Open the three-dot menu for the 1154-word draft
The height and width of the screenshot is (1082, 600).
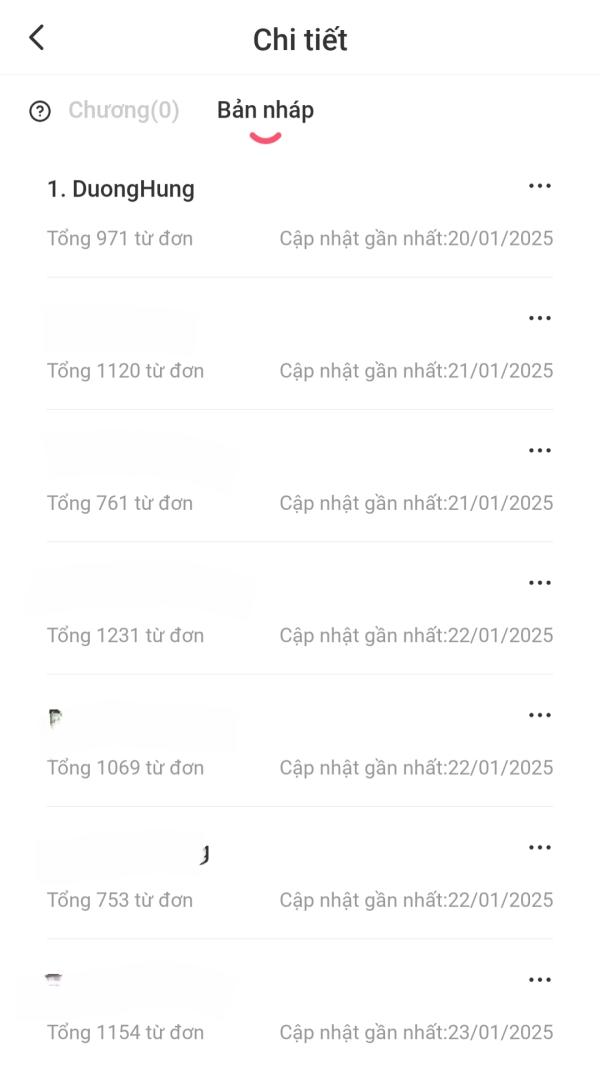pyautogui.click(x=539, y=979)
